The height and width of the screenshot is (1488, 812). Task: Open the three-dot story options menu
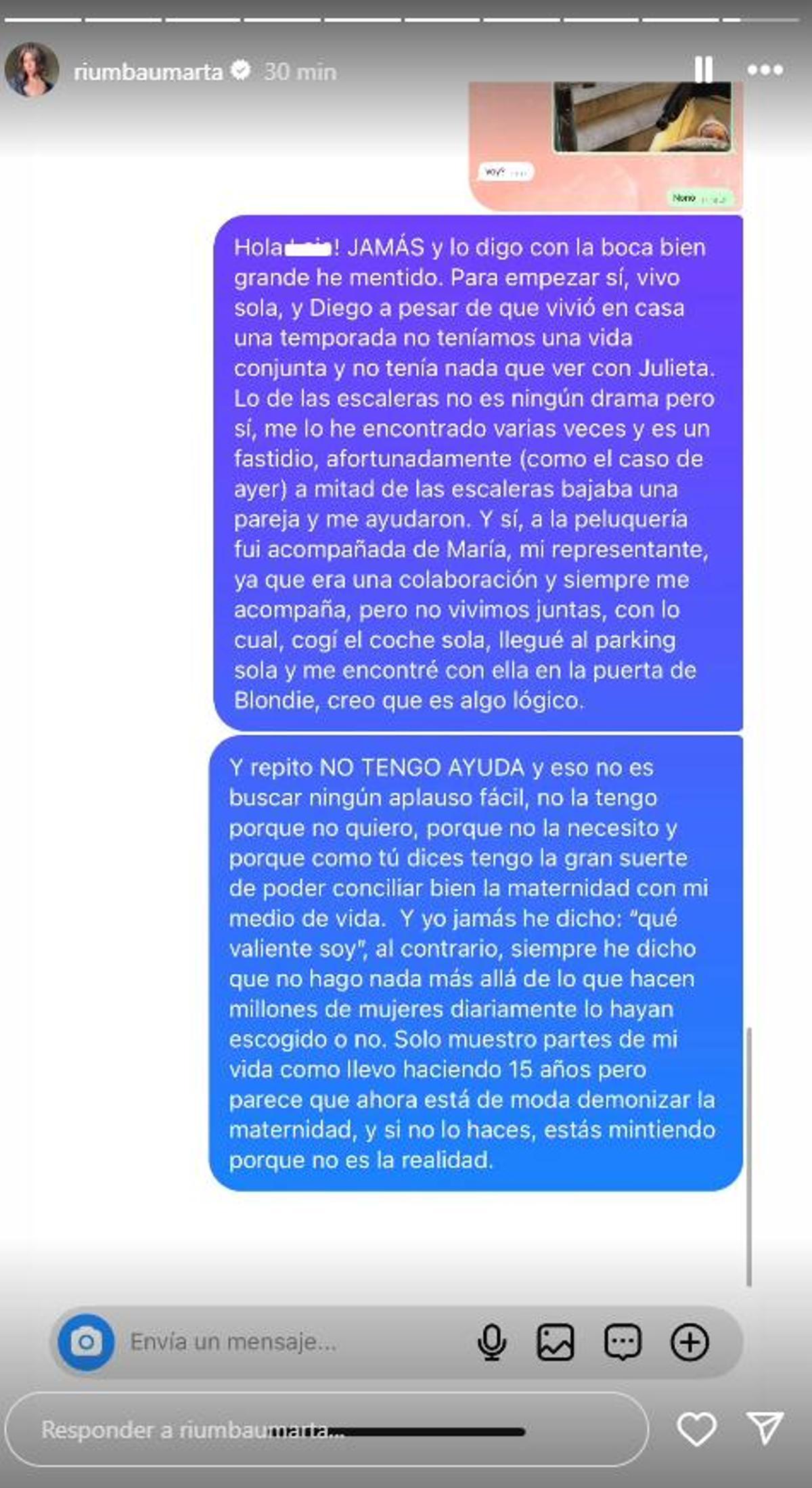click(x=764, y=68)
